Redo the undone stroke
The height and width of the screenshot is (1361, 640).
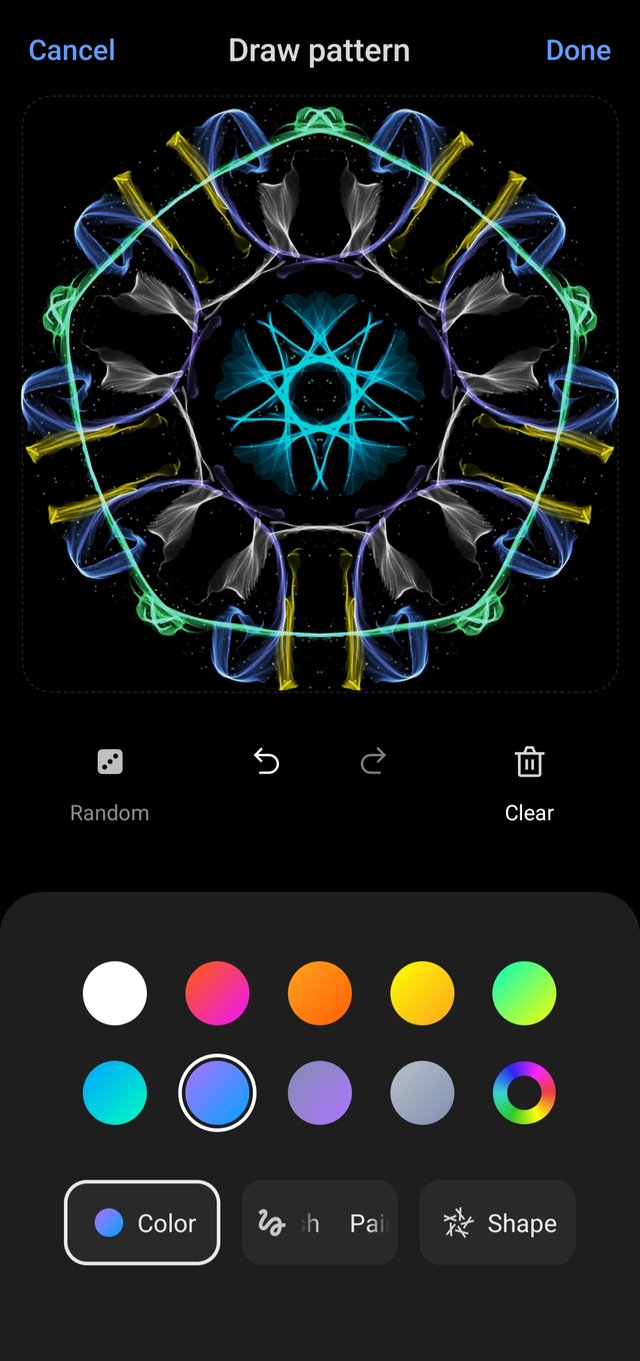(373, 763)
